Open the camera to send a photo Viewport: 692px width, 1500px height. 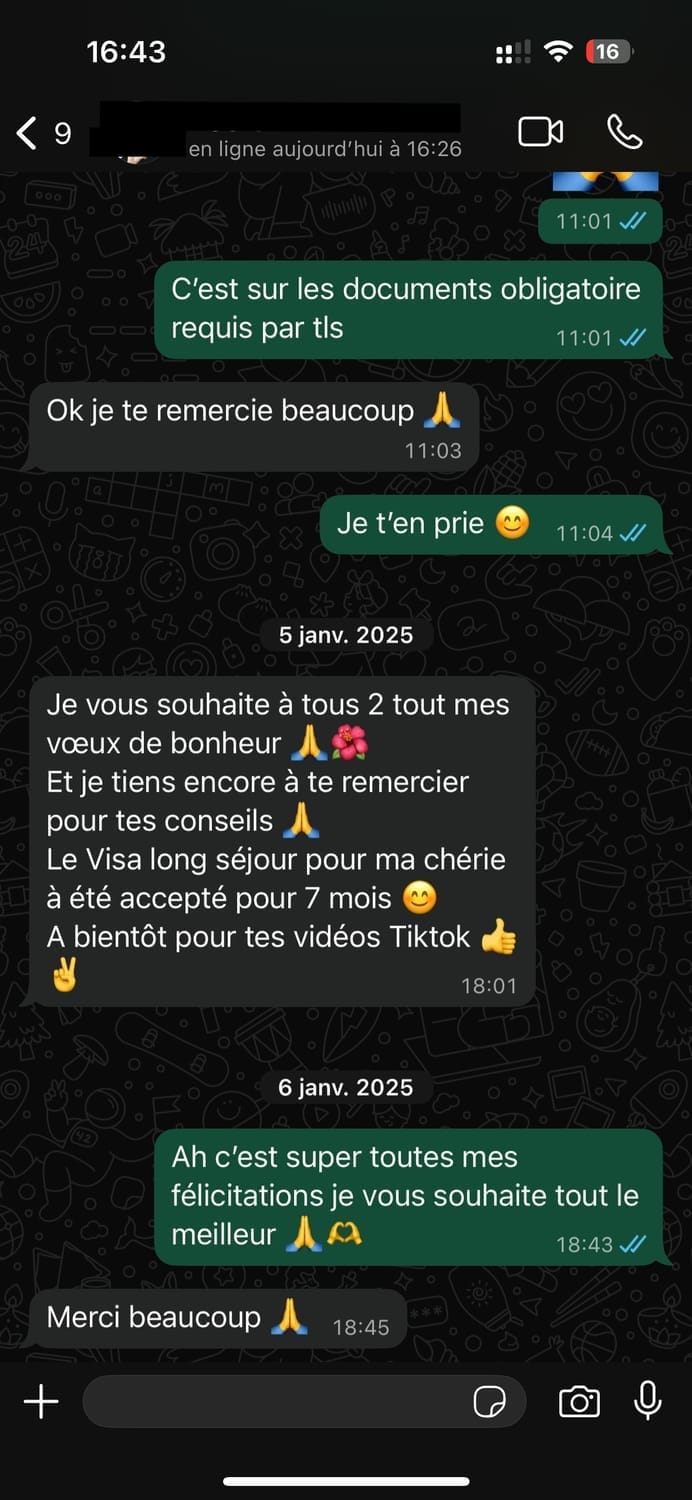[579, 1402]
